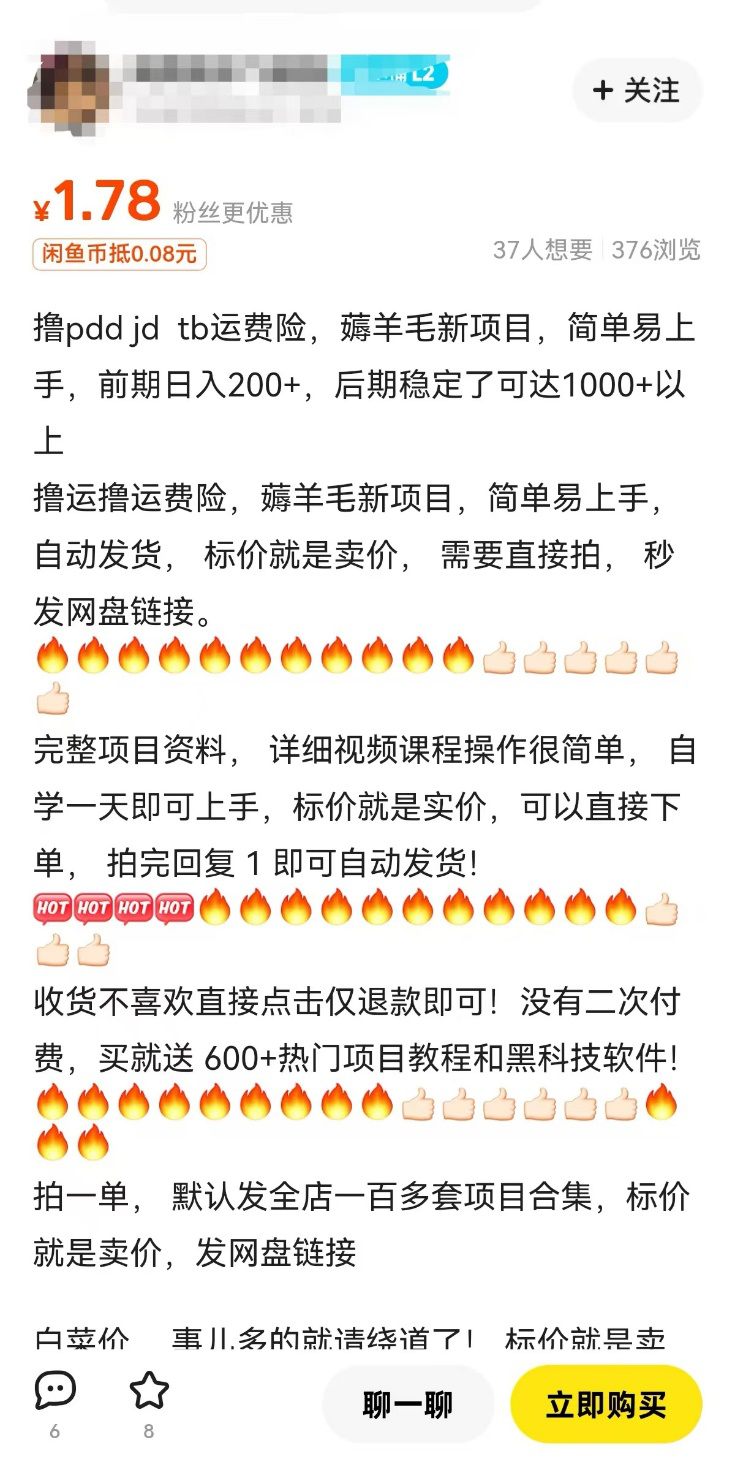This screenshot has width=735, height=1459.
Task: Follow the seller with the 关注 button
Action: (637, 91)
